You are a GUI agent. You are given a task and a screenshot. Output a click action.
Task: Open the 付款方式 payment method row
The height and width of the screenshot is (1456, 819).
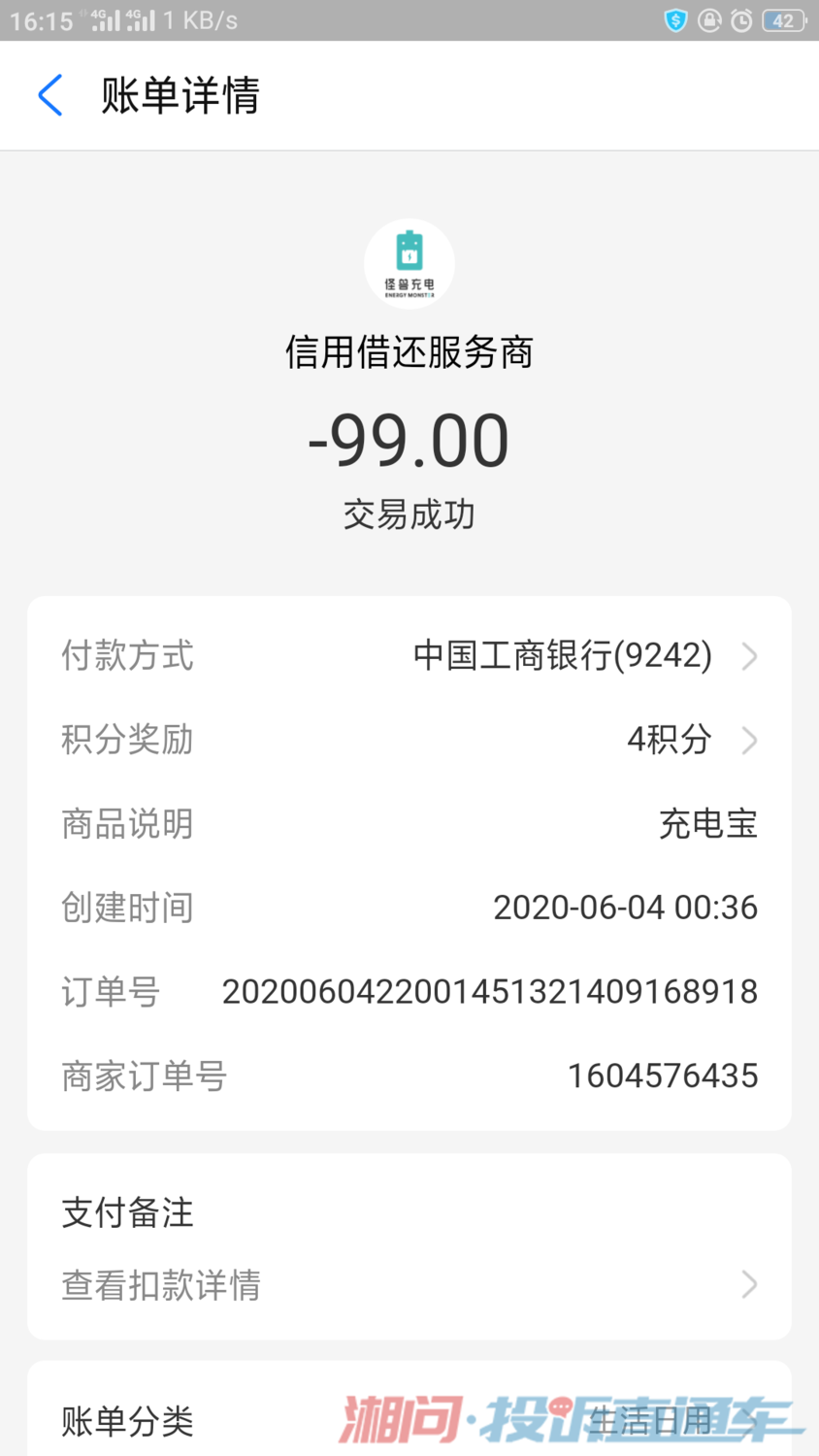pyautogui.click(x=409, y=656)
